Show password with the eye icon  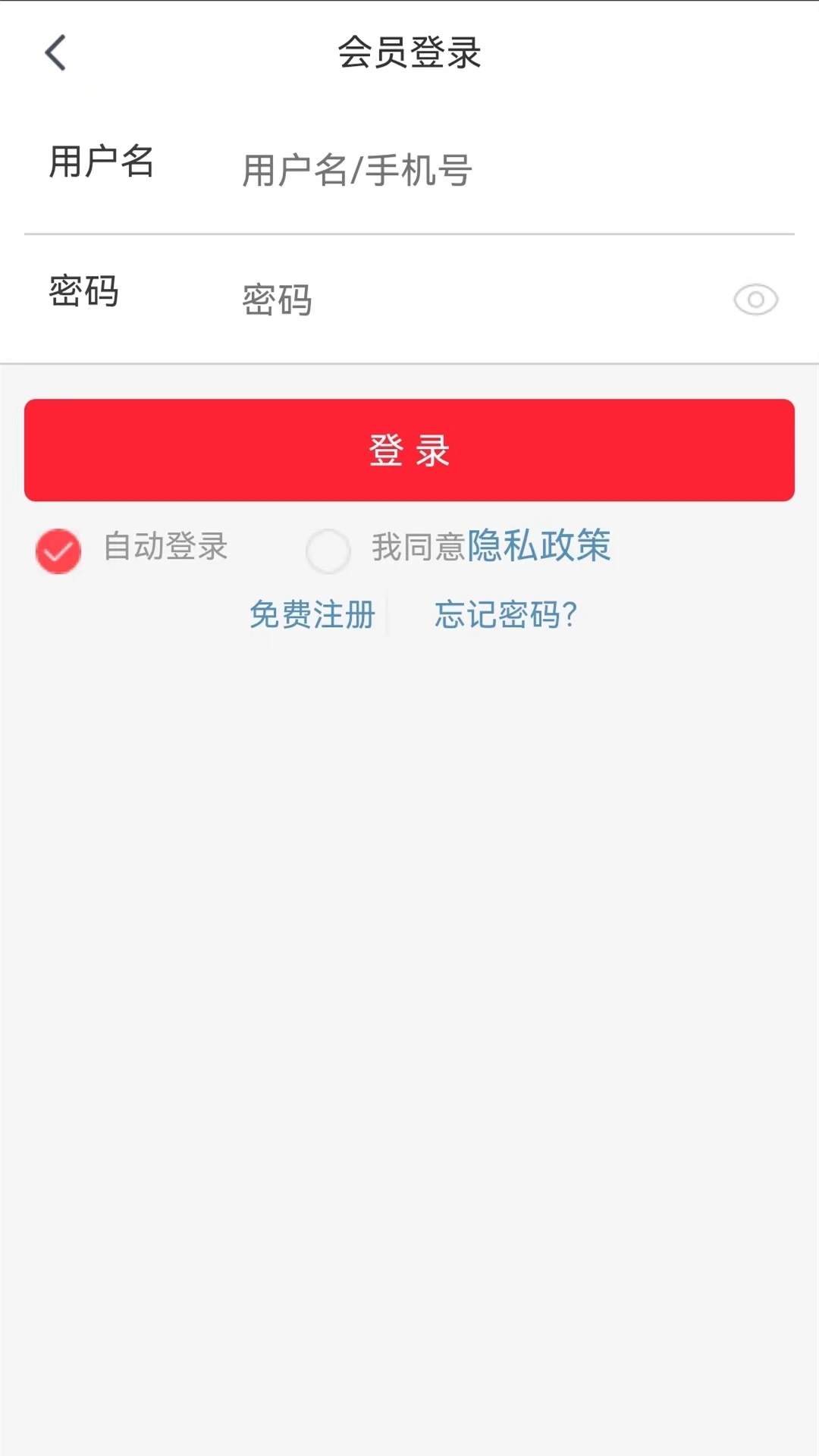coord(755,300)
